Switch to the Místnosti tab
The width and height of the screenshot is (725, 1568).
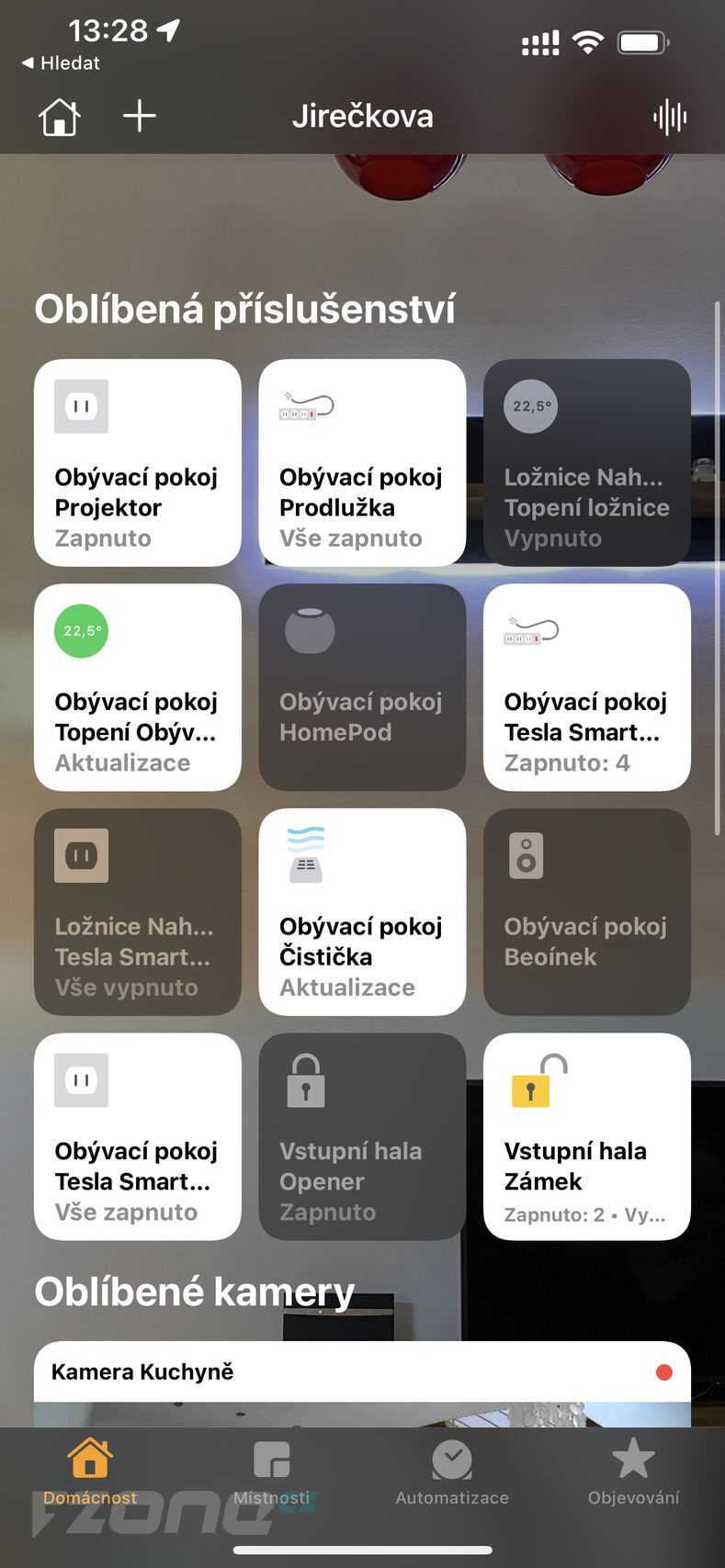coord(272,1472)
